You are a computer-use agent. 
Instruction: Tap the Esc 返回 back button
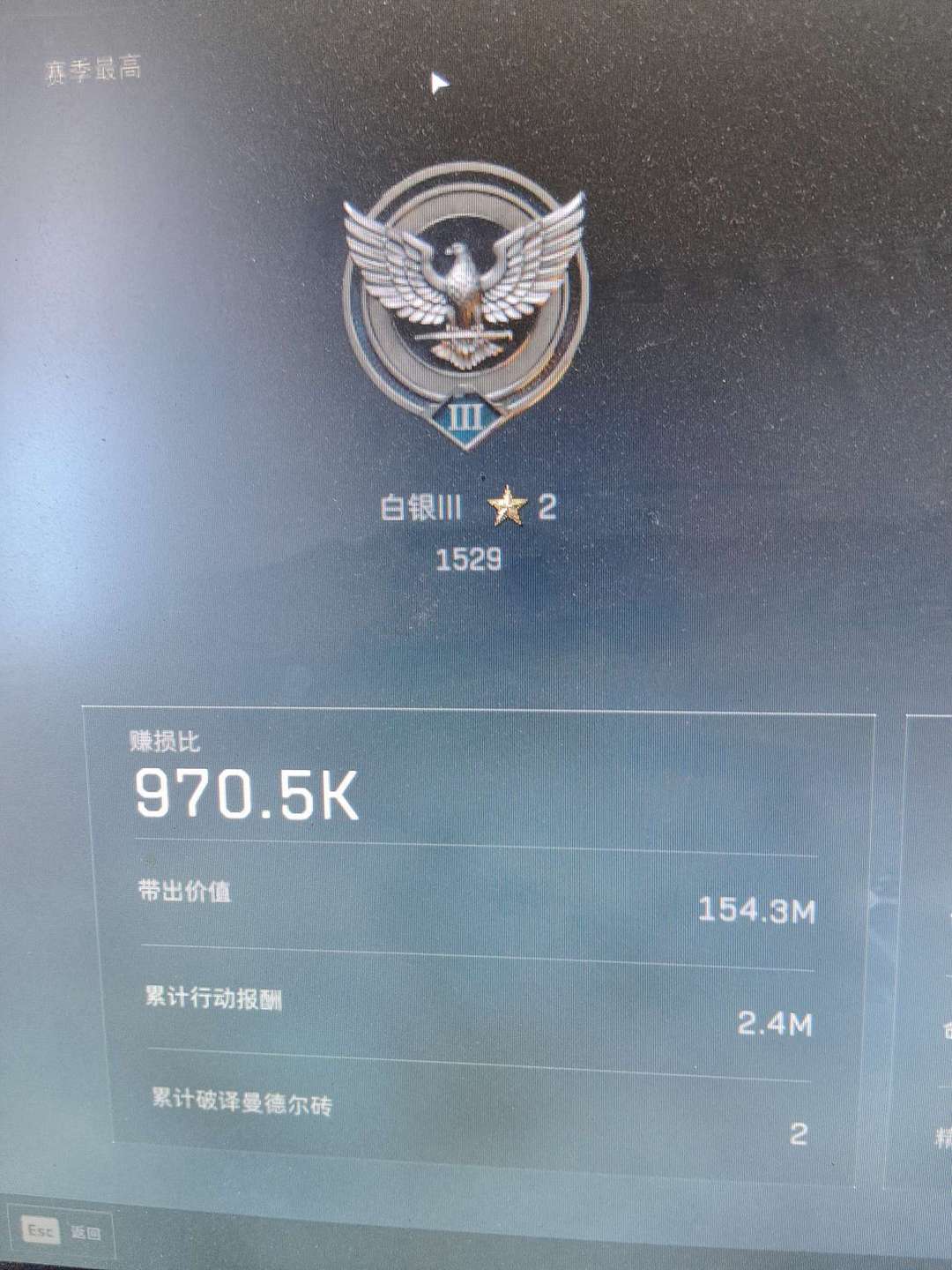click(62, 1232)
